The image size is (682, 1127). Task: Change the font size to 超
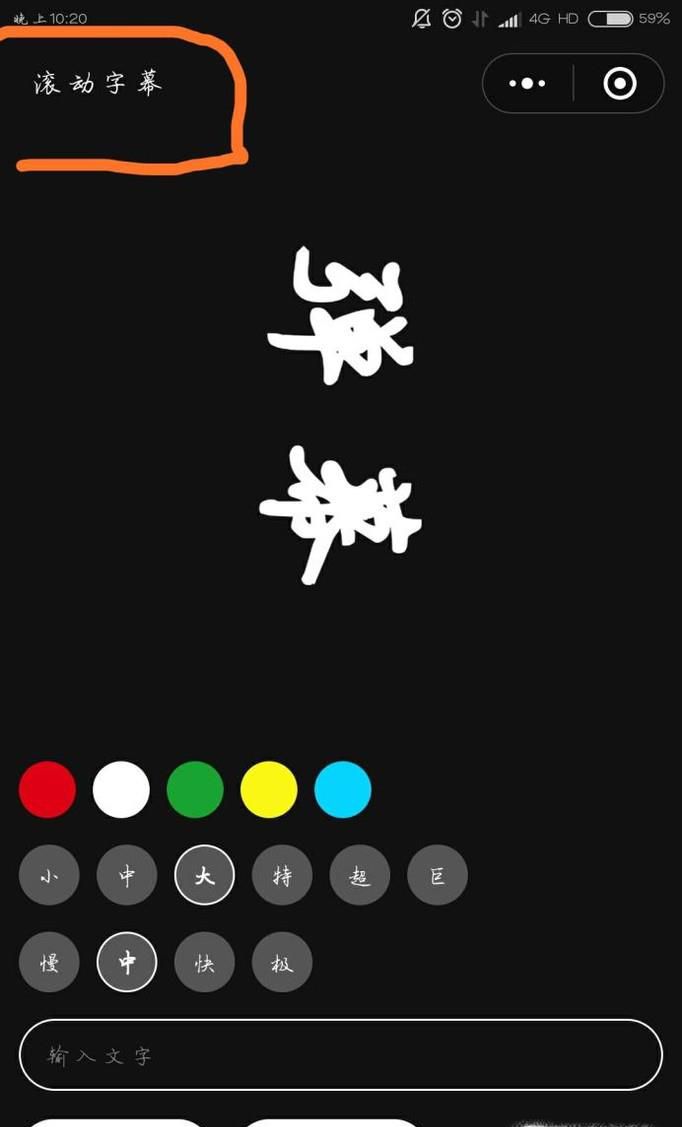tap(360, 876)
